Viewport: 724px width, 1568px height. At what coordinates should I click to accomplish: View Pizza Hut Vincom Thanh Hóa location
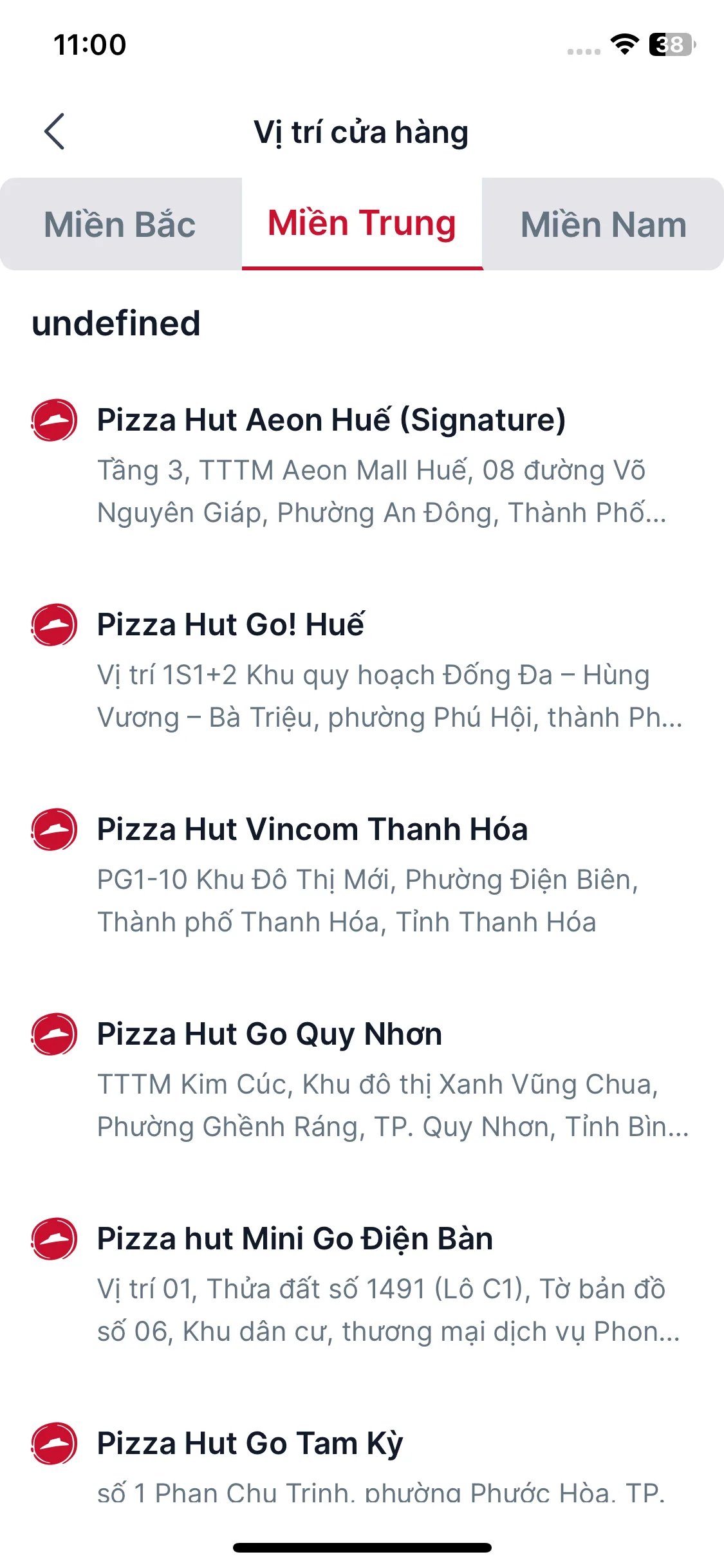[312, 830]
